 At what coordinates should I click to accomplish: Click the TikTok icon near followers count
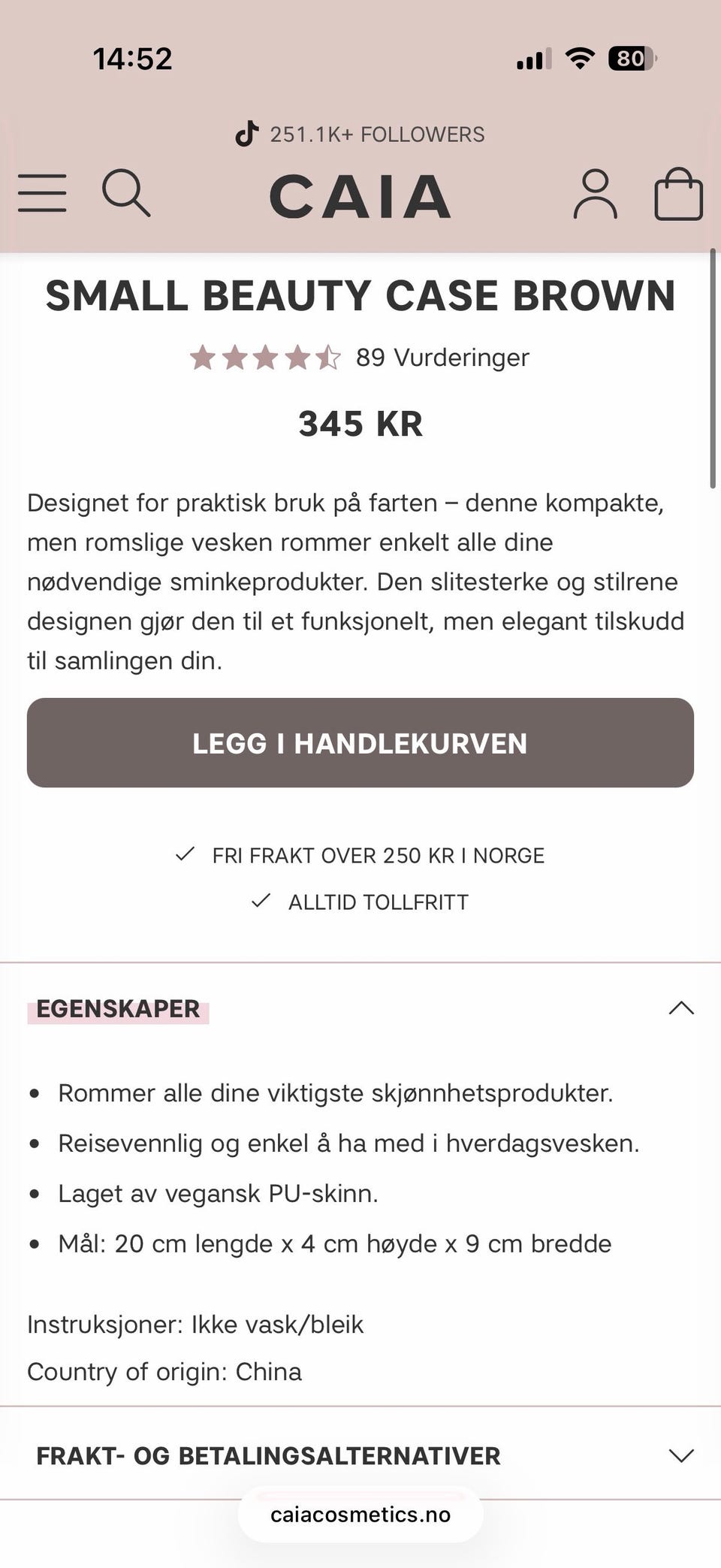(x=248, y=134)
